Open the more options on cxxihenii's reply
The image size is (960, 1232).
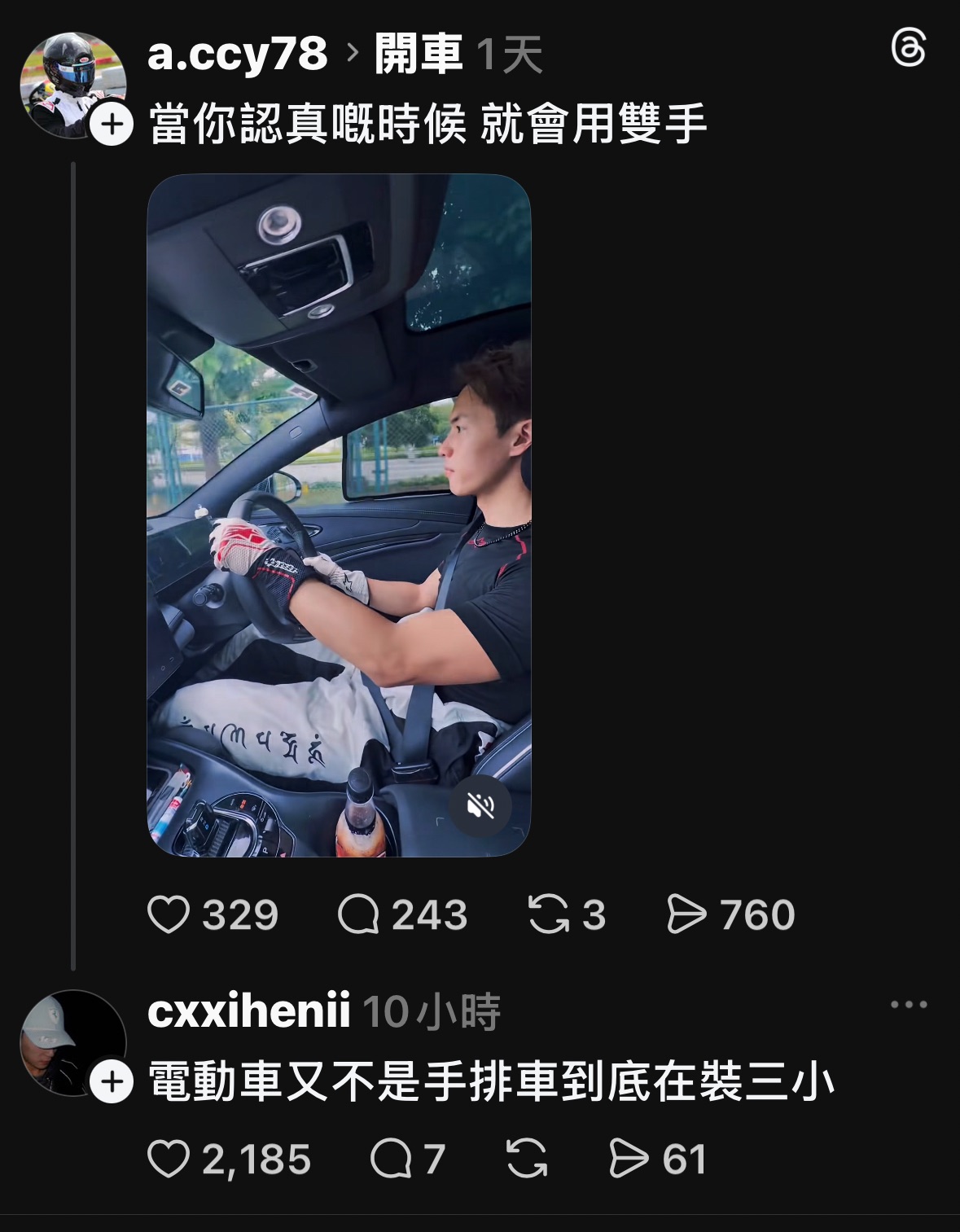(x=909, y=1005)
